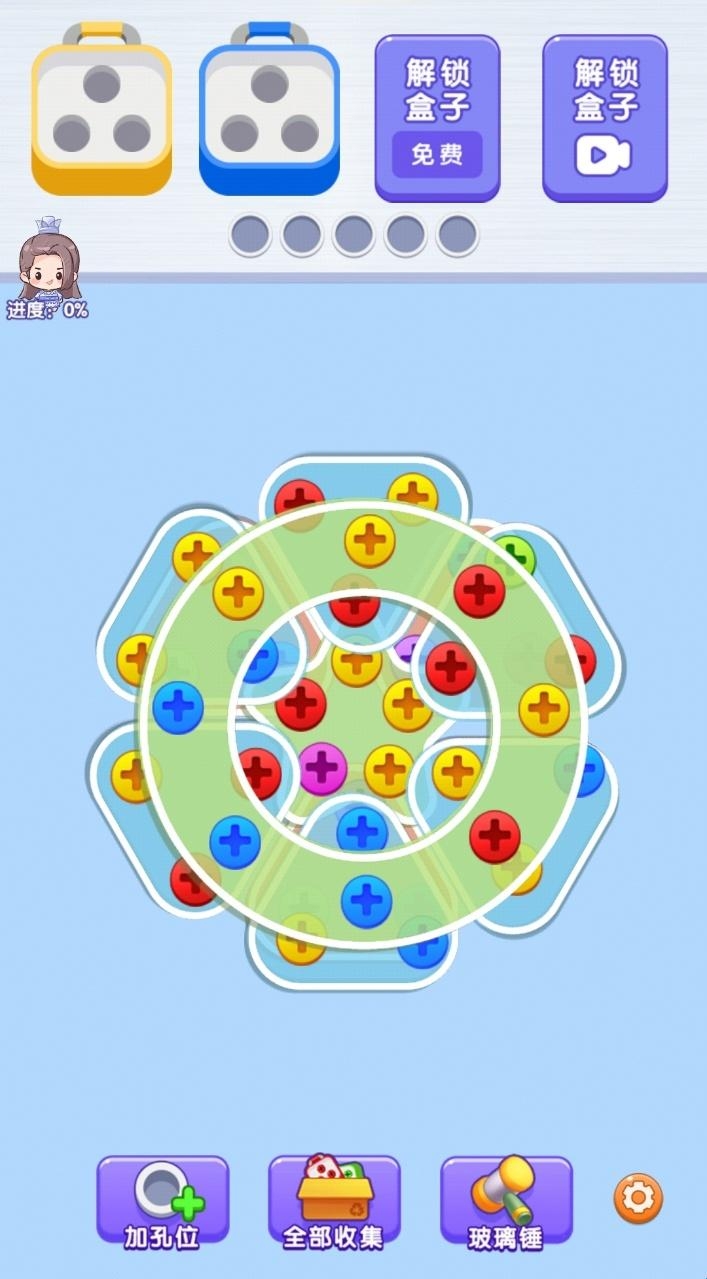Unlock a box for free
The height and width of the screenshot is (1279, 707).
pos(437,118)
